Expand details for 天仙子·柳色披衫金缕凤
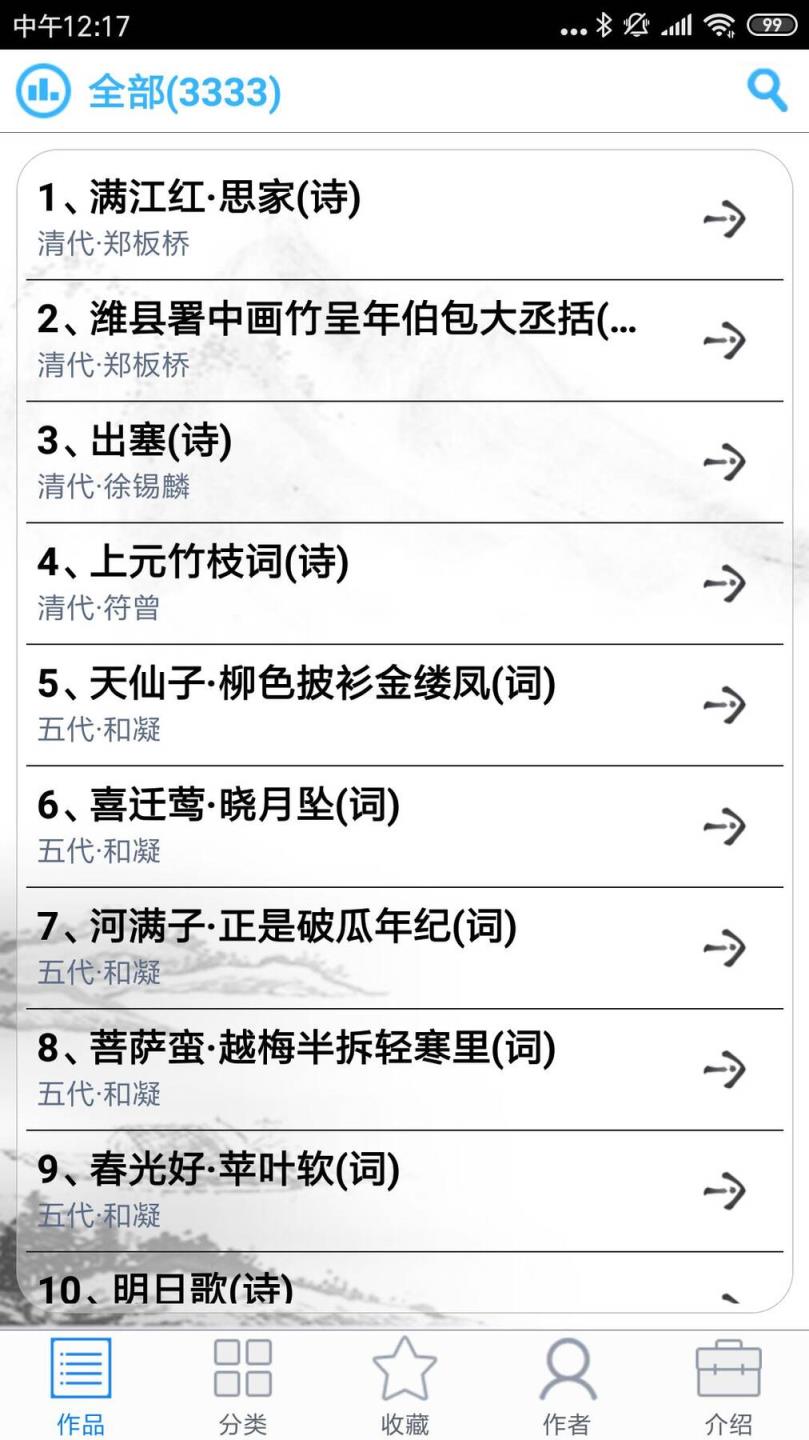Image resolution: width=809 pixels, height=1440 pixels. point(726,705)
